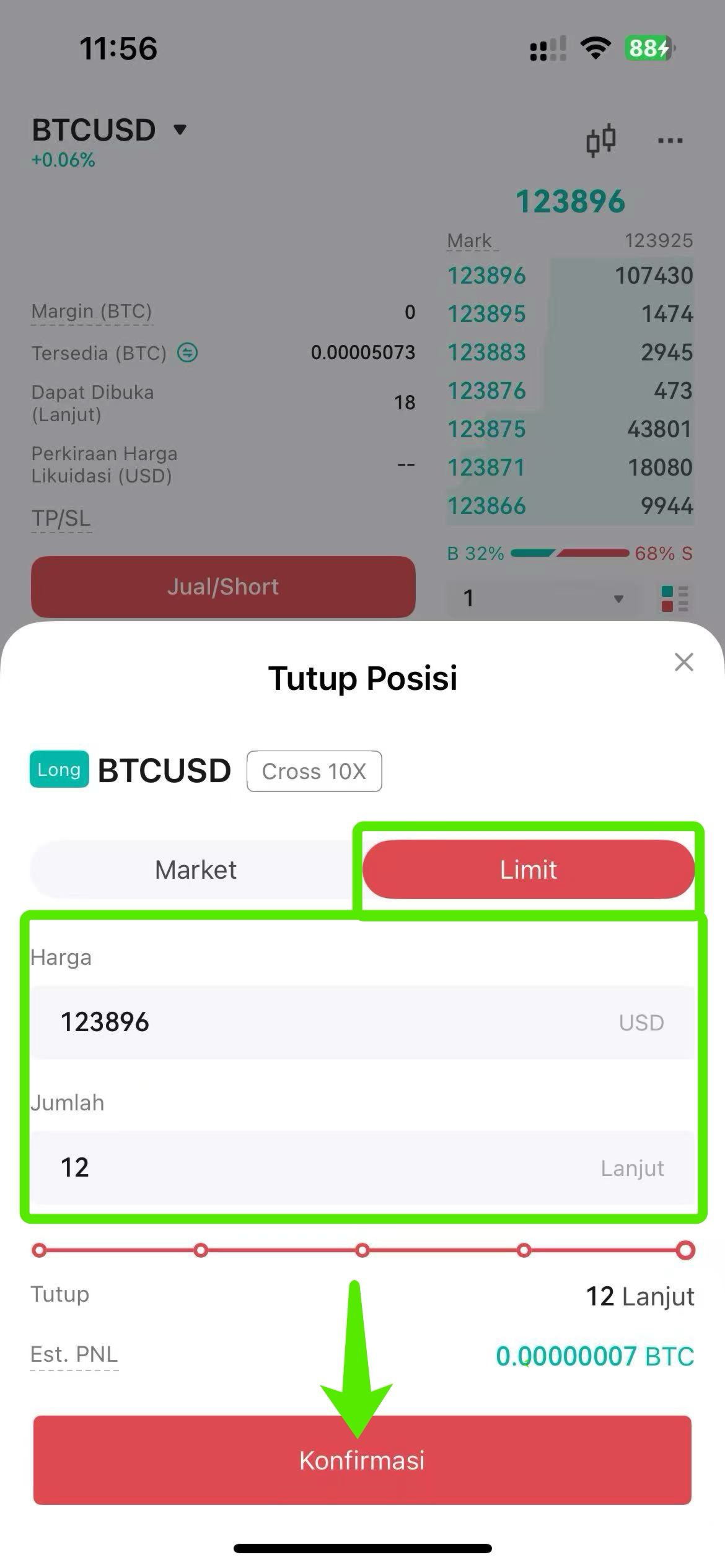Viewport: 725px width, 1568px height.
Task: Open Cross 10X leverage setting
Action: click(x=314, y=771)
